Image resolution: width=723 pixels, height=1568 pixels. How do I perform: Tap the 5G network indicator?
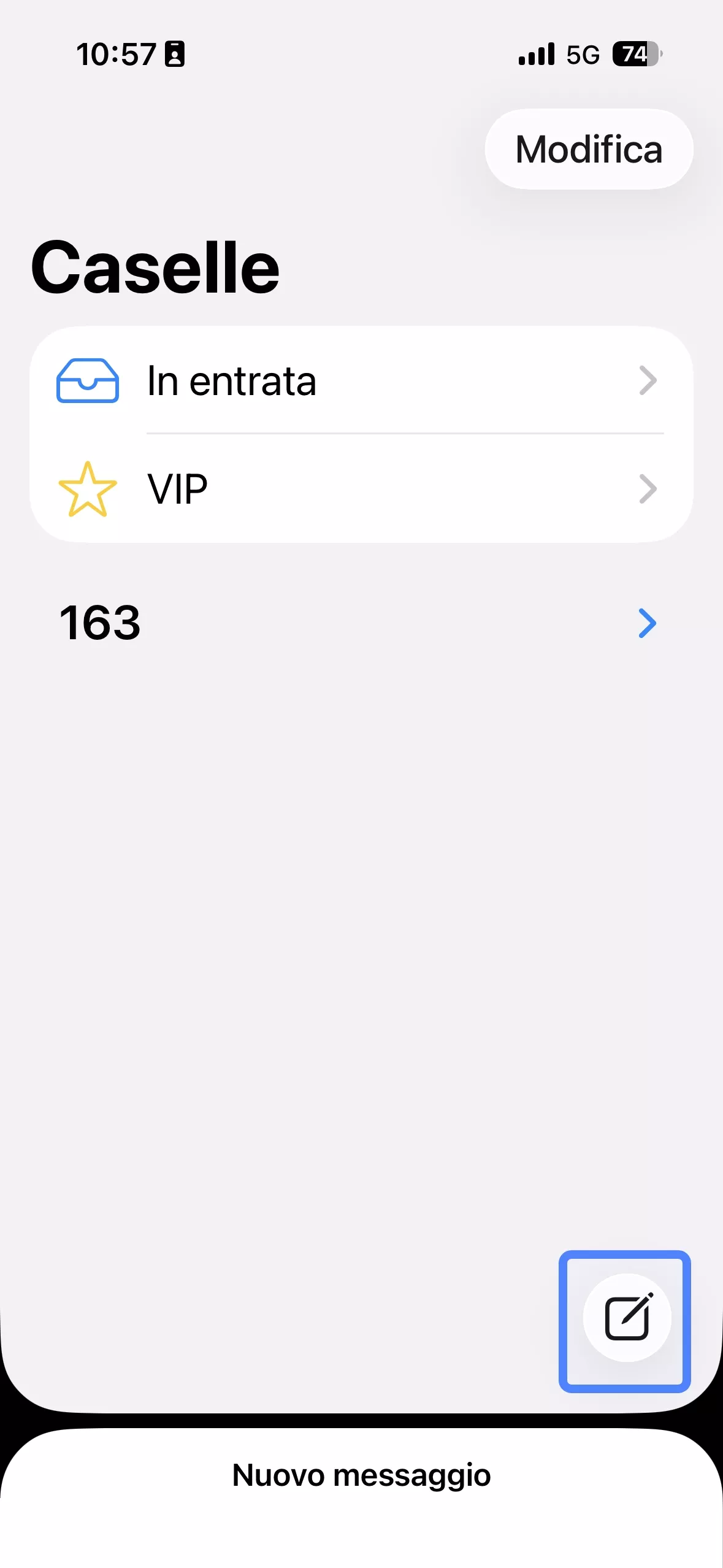click(581, 54)
